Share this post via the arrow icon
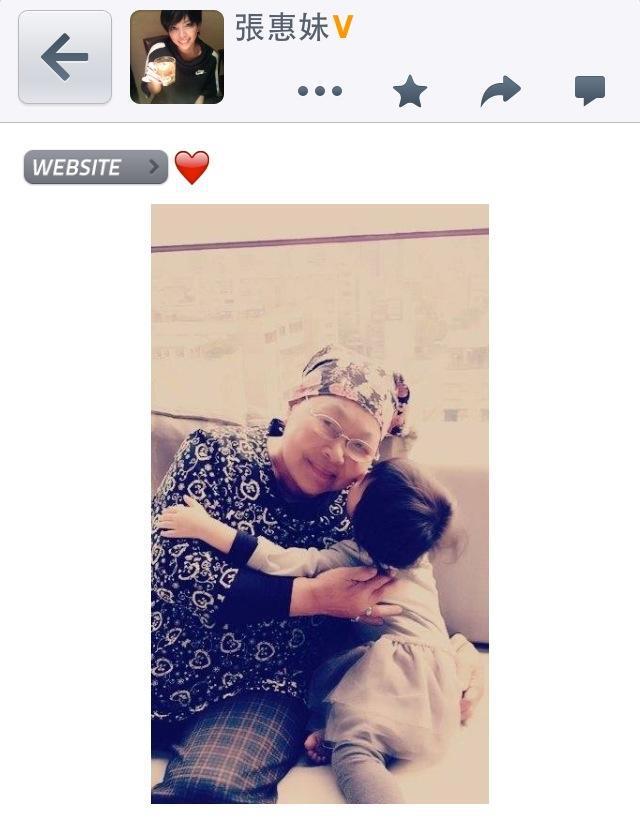The width and height of the screenshot is (640, 828). tap(500, 91)
